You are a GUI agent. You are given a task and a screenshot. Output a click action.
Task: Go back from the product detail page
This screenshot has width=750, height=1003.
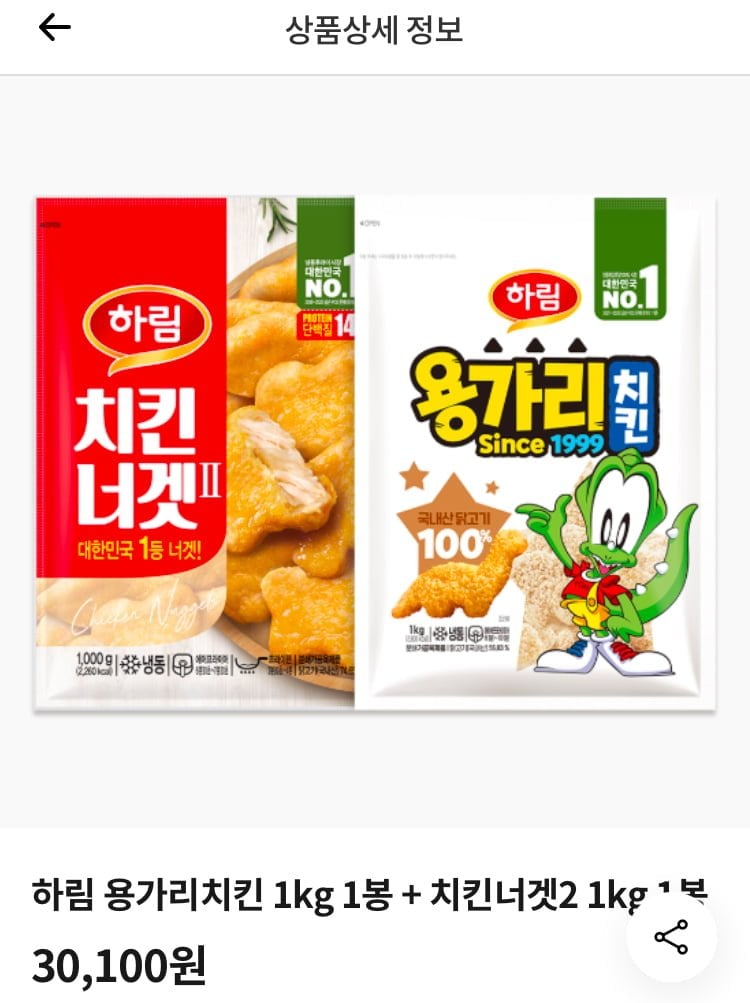tap(55, 29)
